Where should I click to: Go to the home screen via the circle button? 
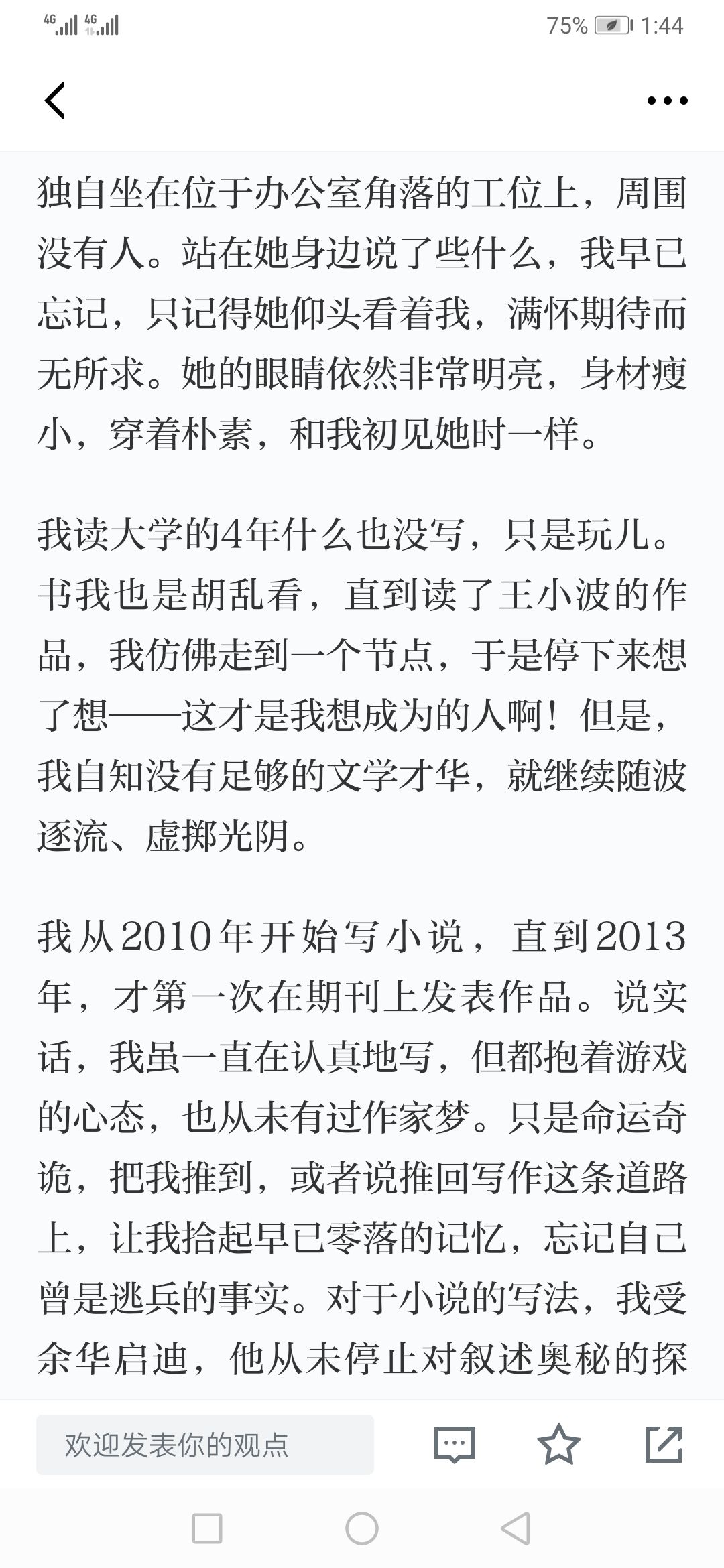click(x=362, y=1528)
